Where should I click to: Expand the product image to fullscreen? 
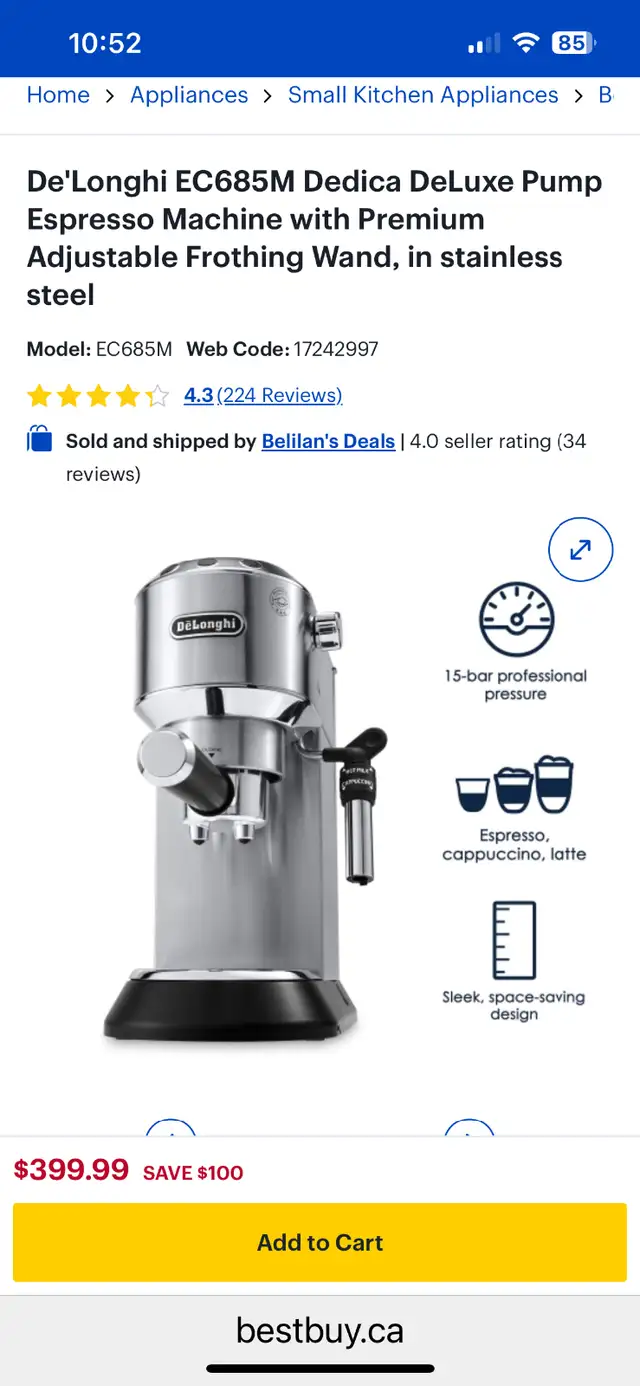click(x=581, y=549)
